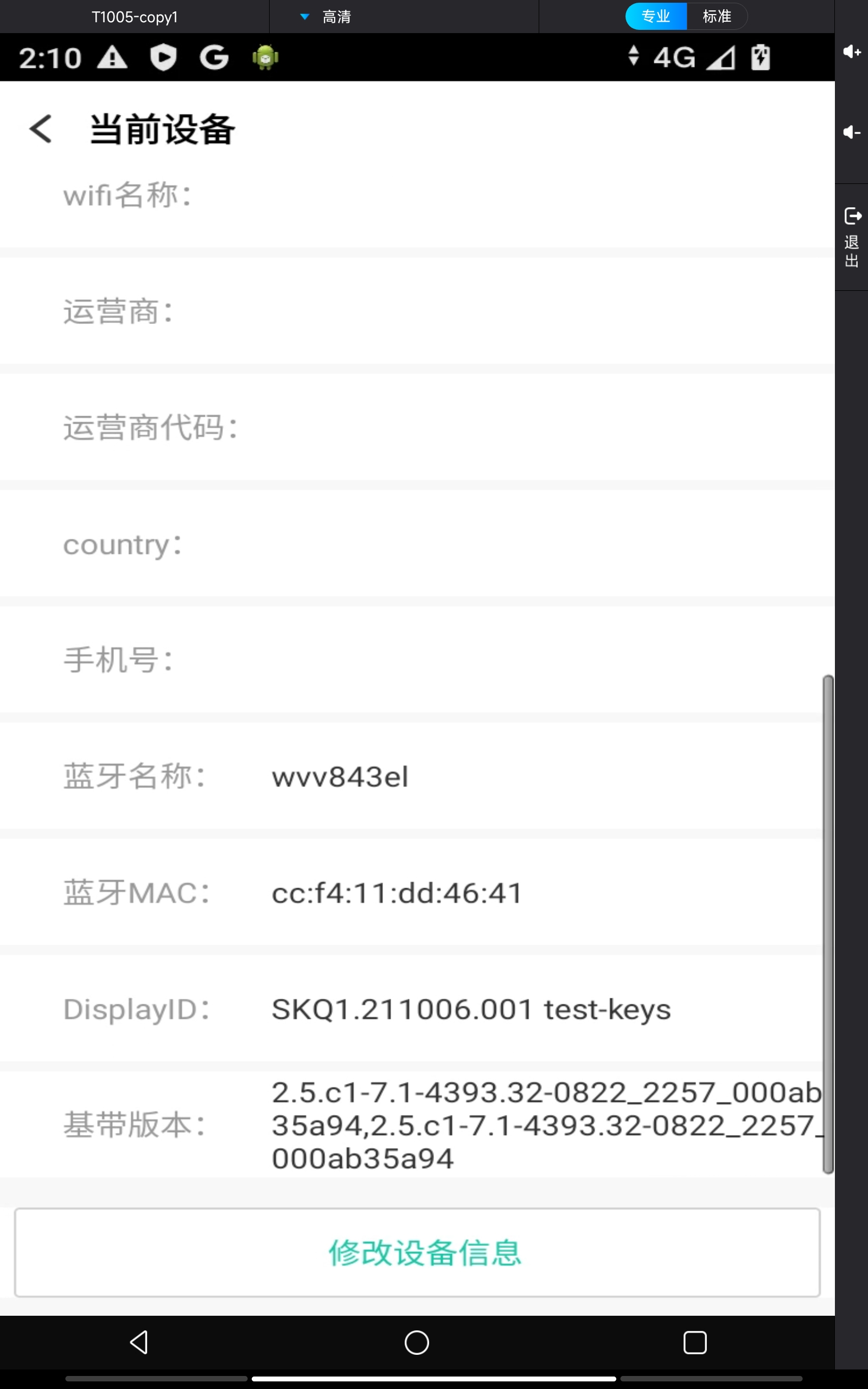Click the Play Protect shield icon

(164, 57)
